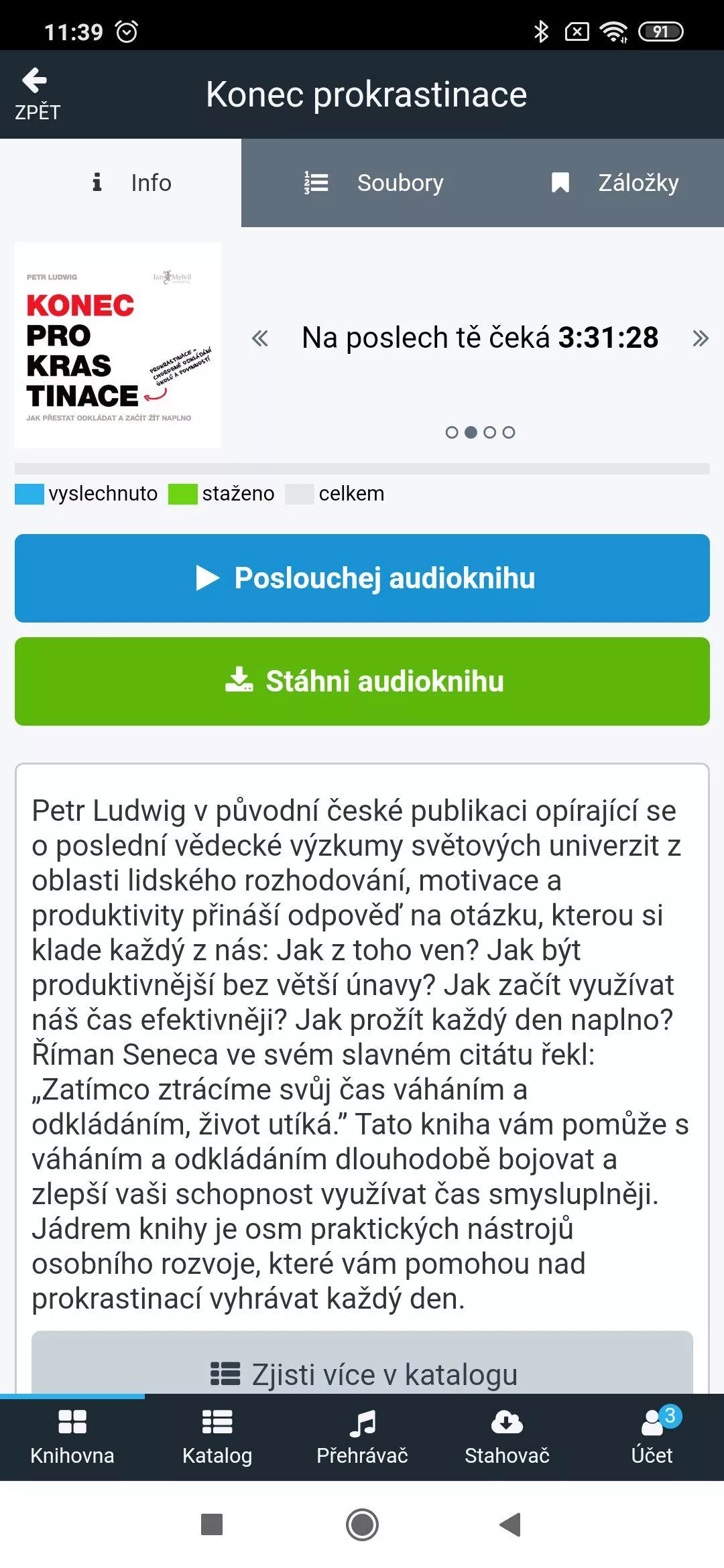
Task: Switch to the Soubory tab
Action: click(373, 183)
